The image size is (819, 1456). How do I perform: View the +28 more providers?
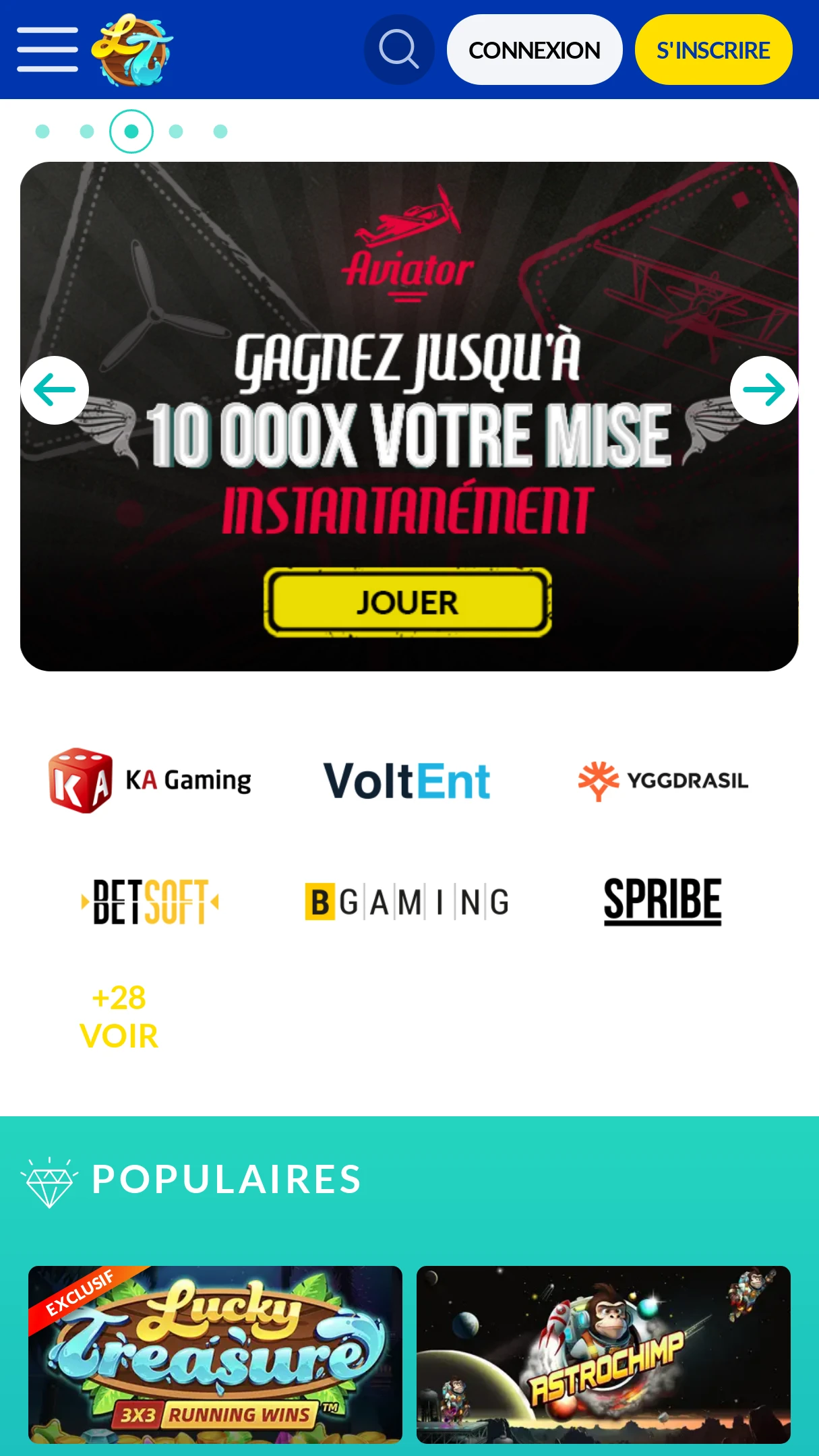click(x=119, y=1017)
